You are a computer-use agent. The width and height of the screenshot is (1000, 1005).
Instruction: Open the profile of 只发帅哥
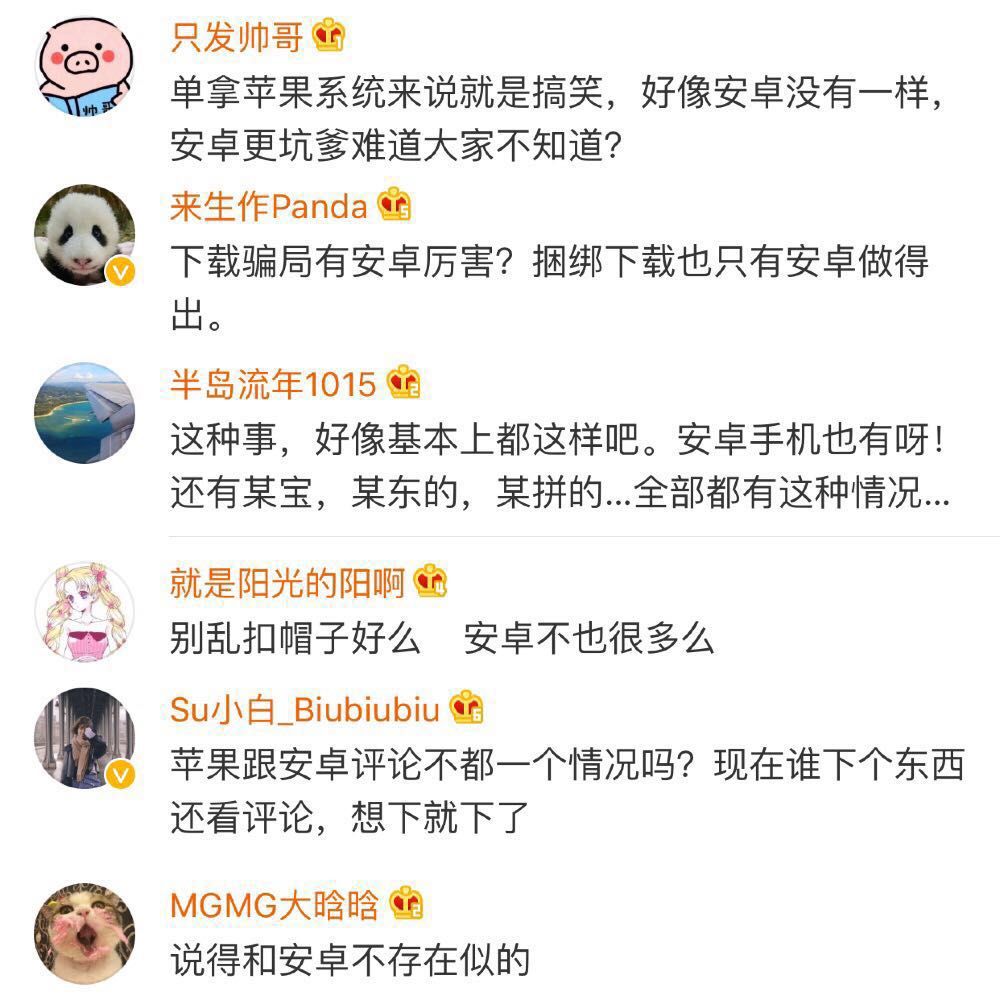[235, 35]
